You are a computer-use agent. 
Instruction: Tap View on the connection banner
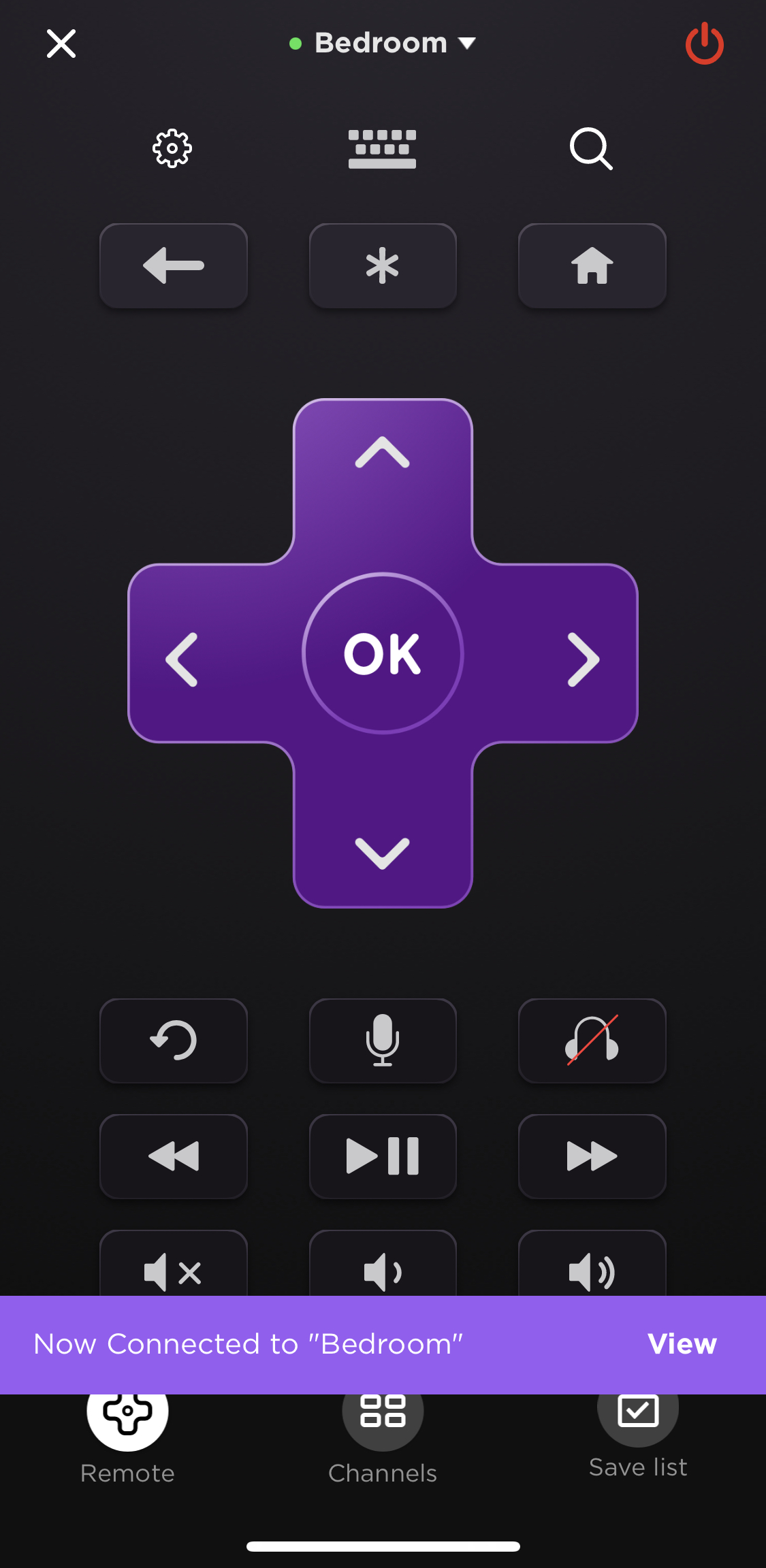click(682, 1344)
